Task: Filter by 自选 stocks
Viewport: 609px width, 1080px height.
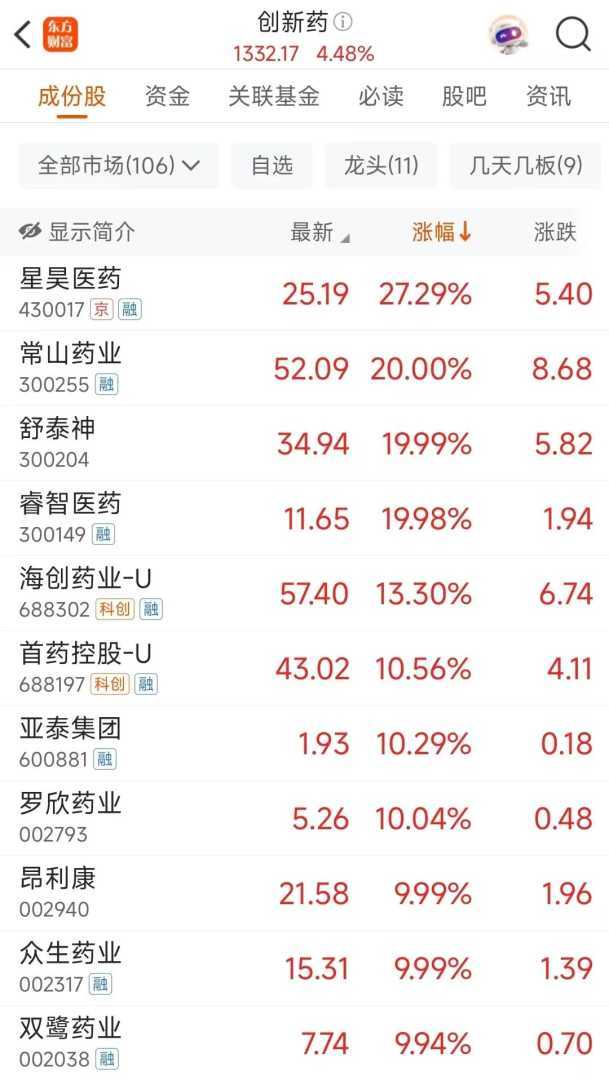Action: coord(271,165)
